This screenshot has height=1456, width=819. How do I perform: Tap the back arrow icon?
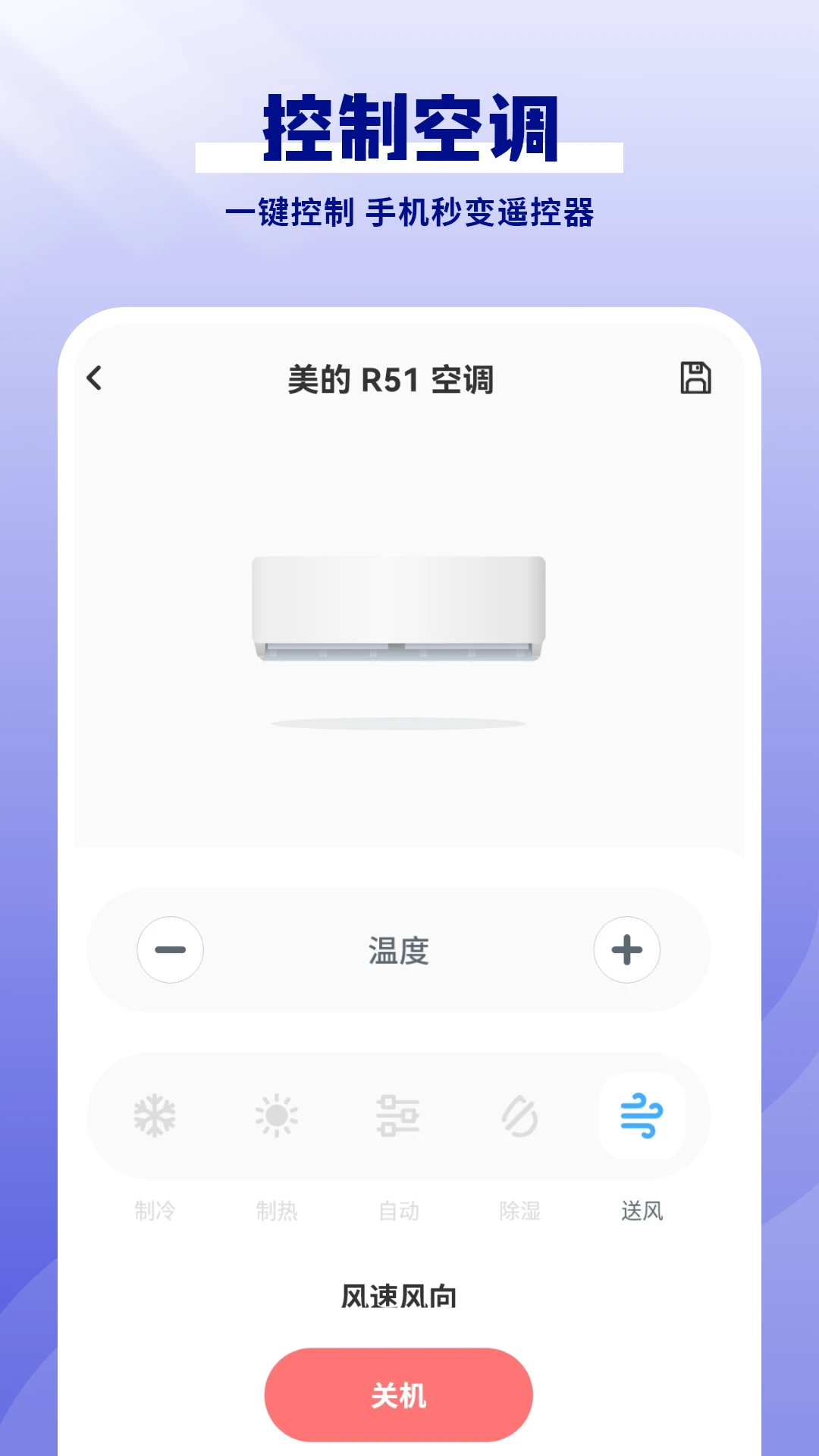pyautogui.click(x=96, y=381)
